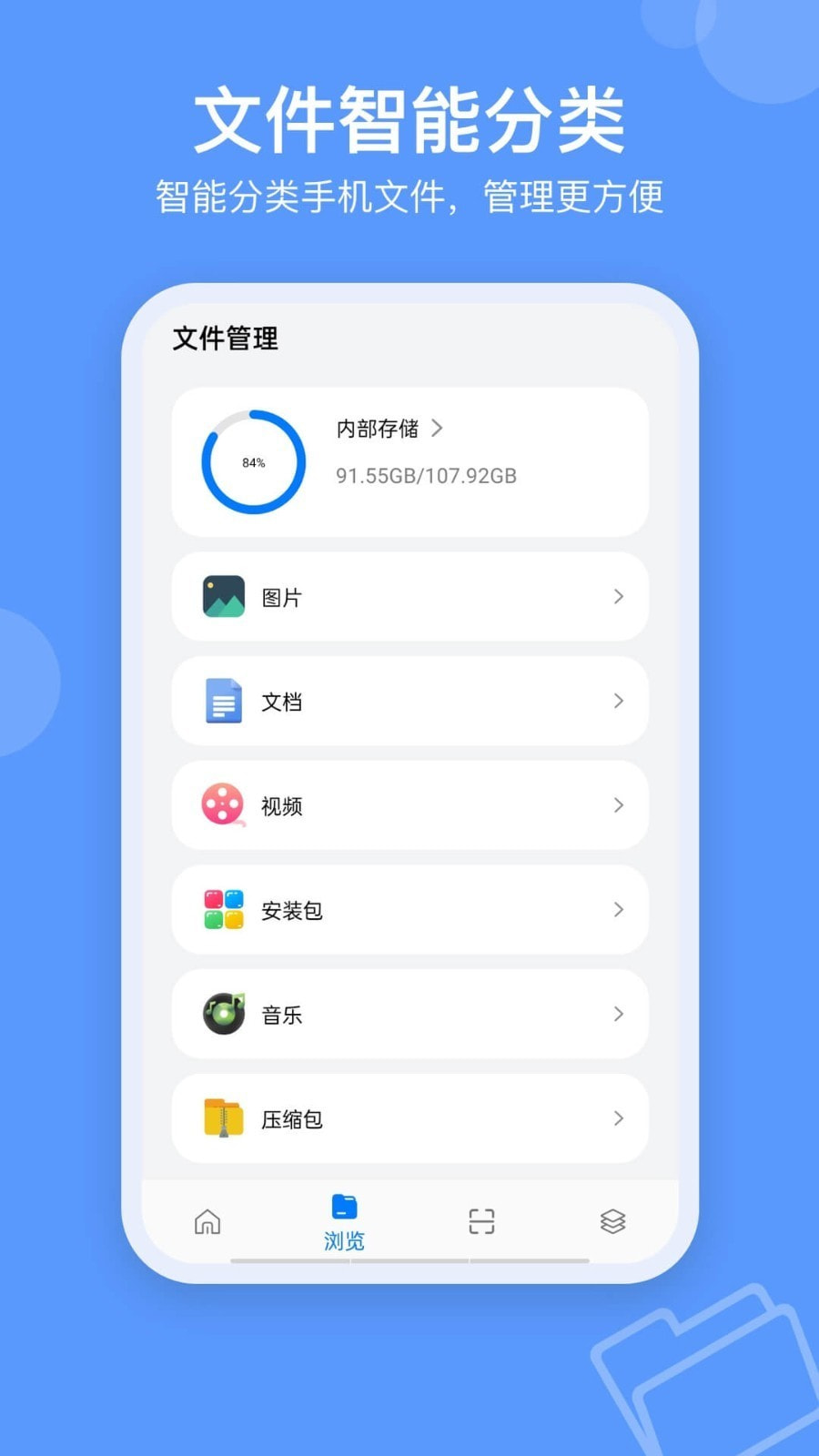Select the 文档 document icon
This screenshot has width=819, height=1456.
point(222,701)
